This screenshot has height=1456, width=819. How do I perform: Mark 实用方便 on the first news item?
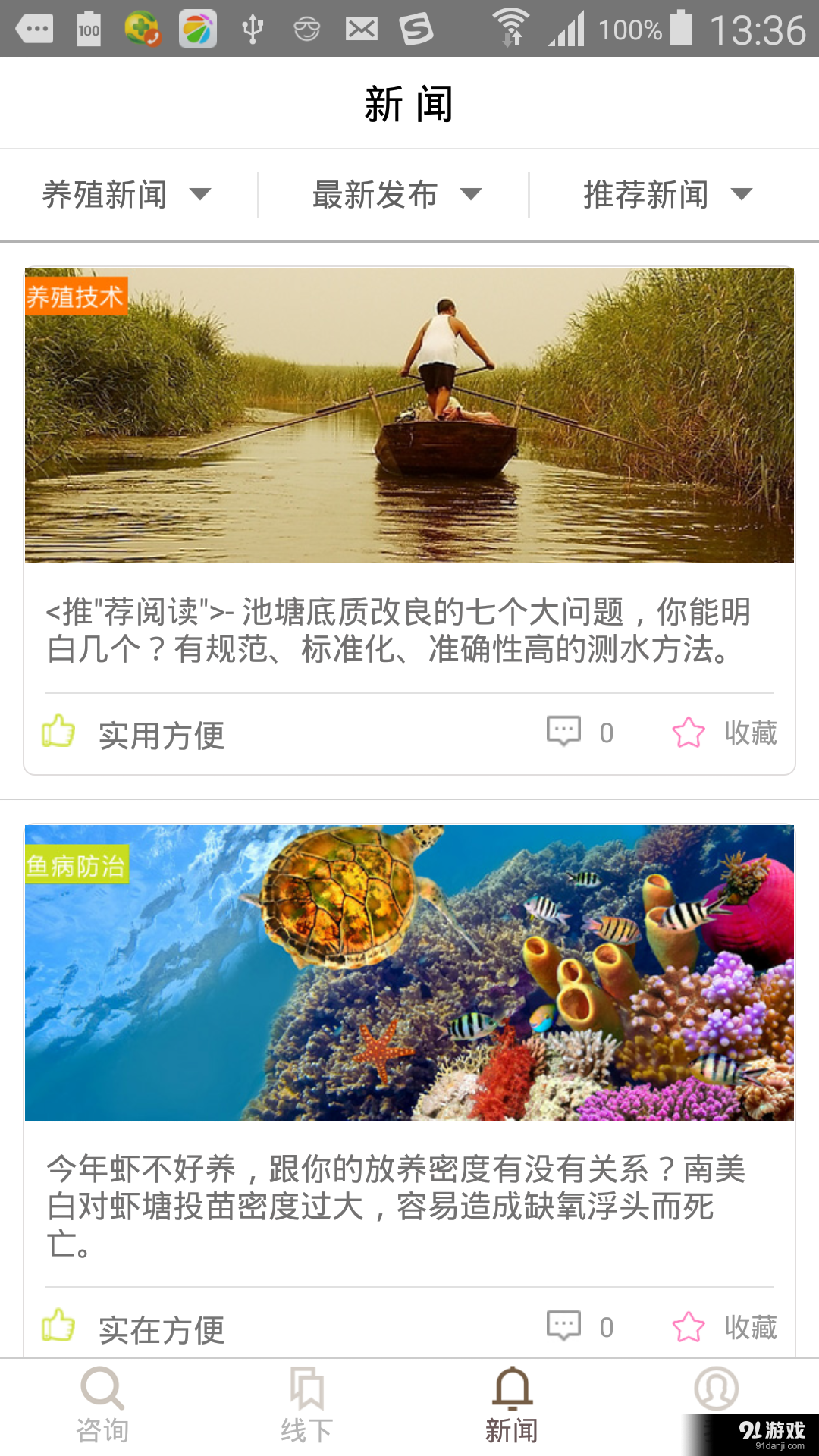[161, 732]
